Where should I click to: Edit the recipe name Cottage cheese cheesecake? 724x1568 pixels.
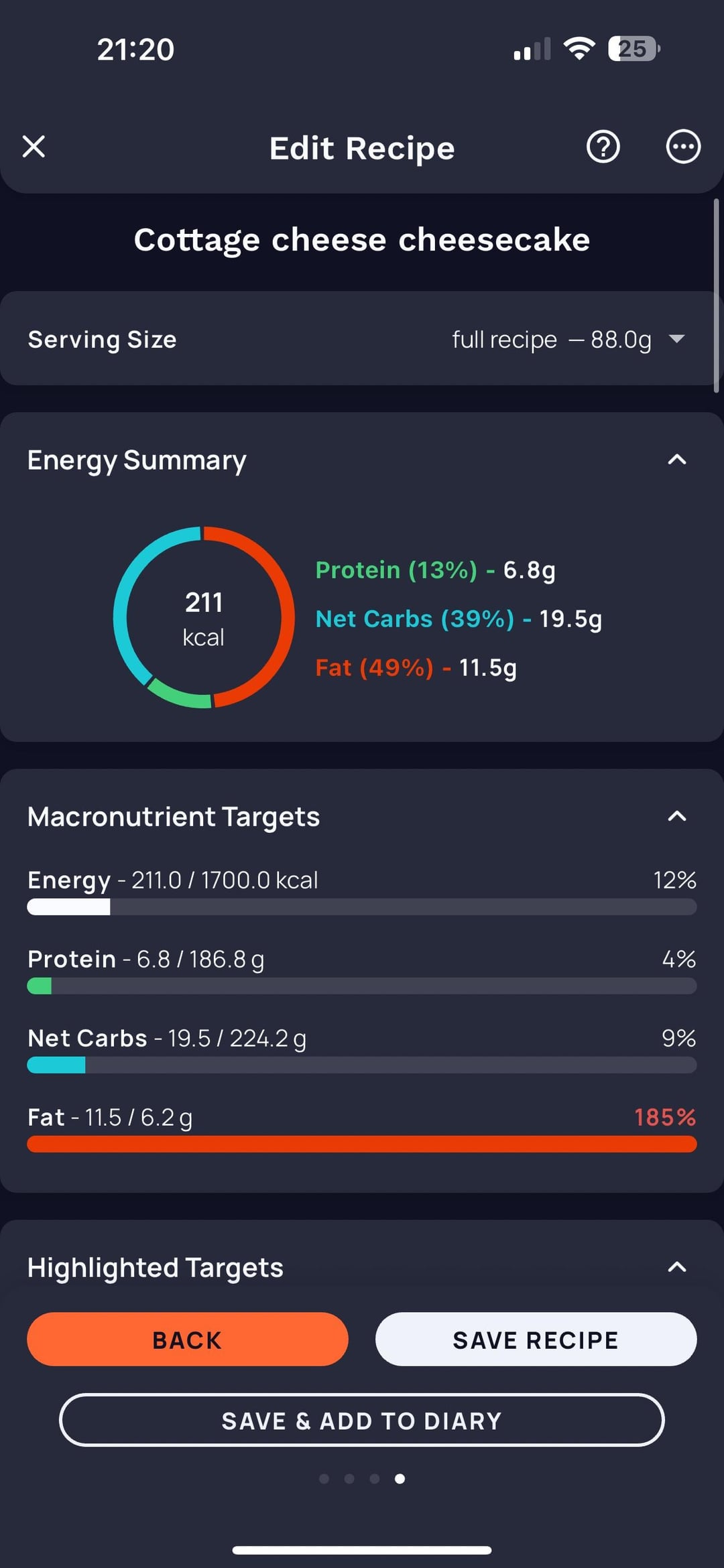pyautogui.click(x=362, y=240)
